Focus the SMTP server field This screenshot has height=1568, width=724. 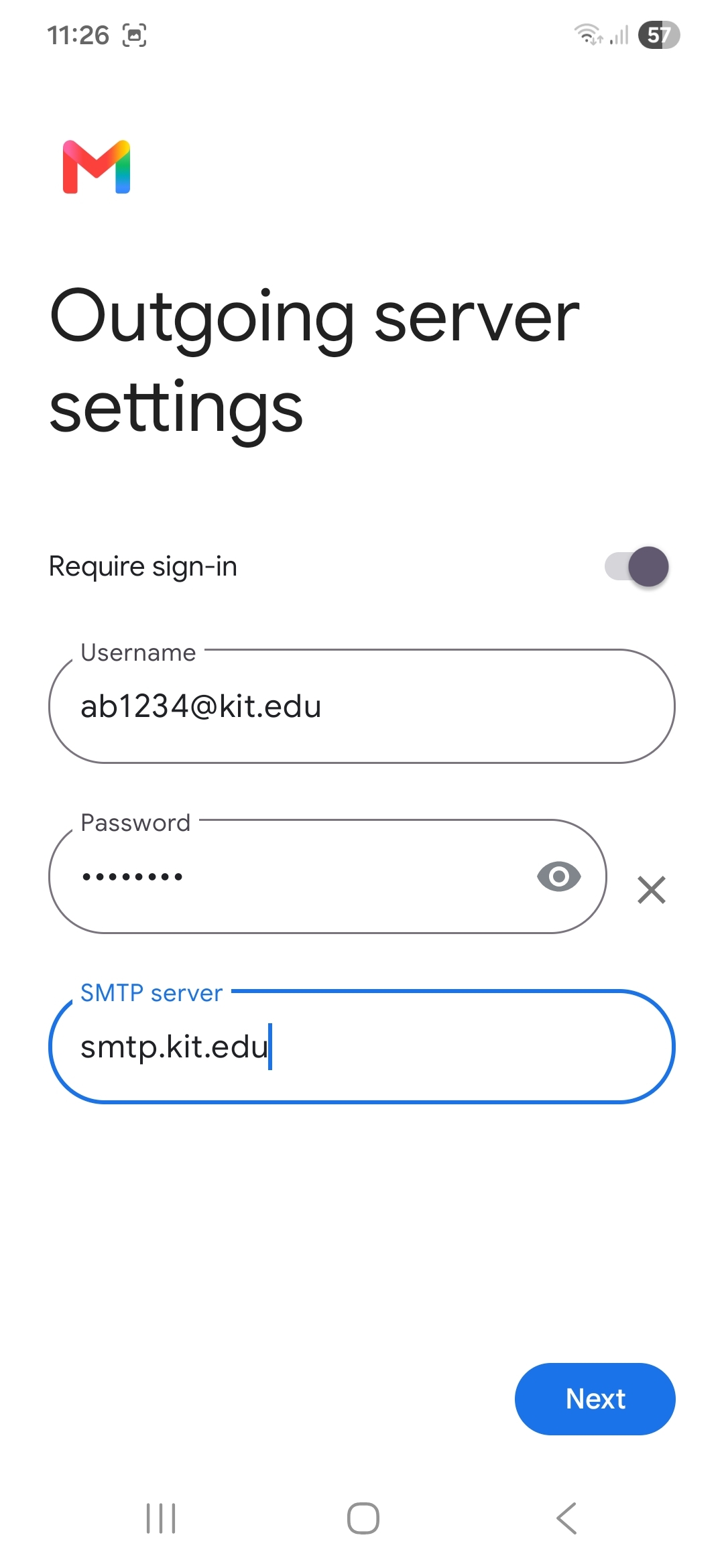tap(362, 1046)
